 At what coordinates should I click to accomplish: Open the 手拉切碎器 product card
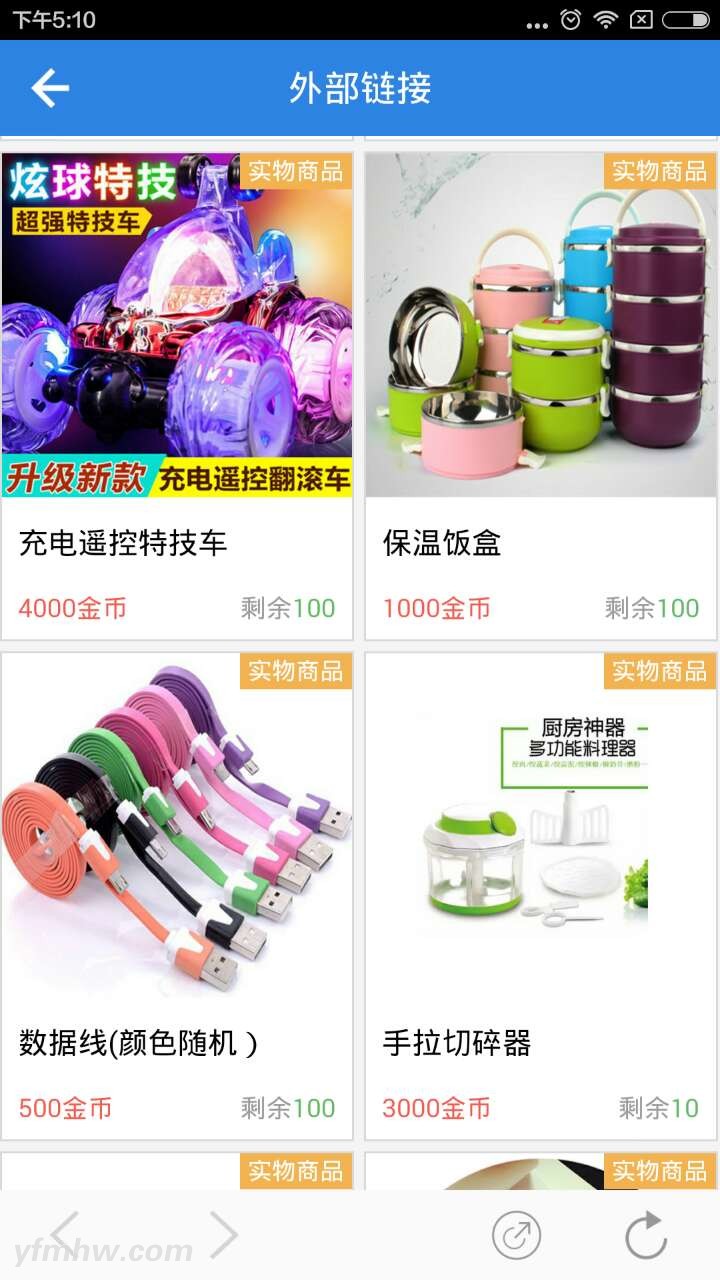[x=541, y=895]
